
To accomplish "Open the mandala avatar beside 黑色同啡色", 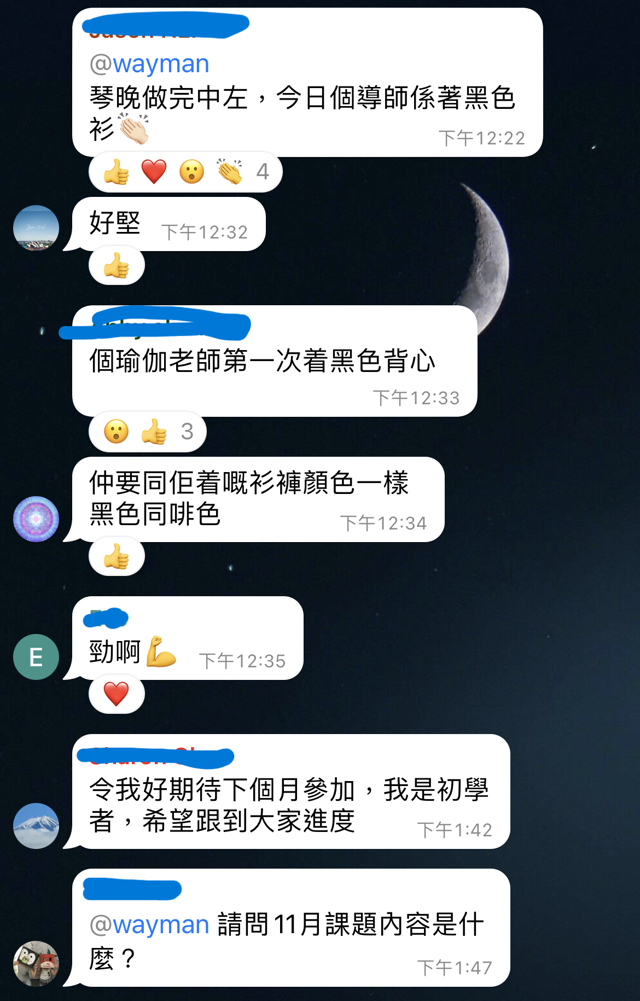I will pyautogui.click(x=36, y=519).
